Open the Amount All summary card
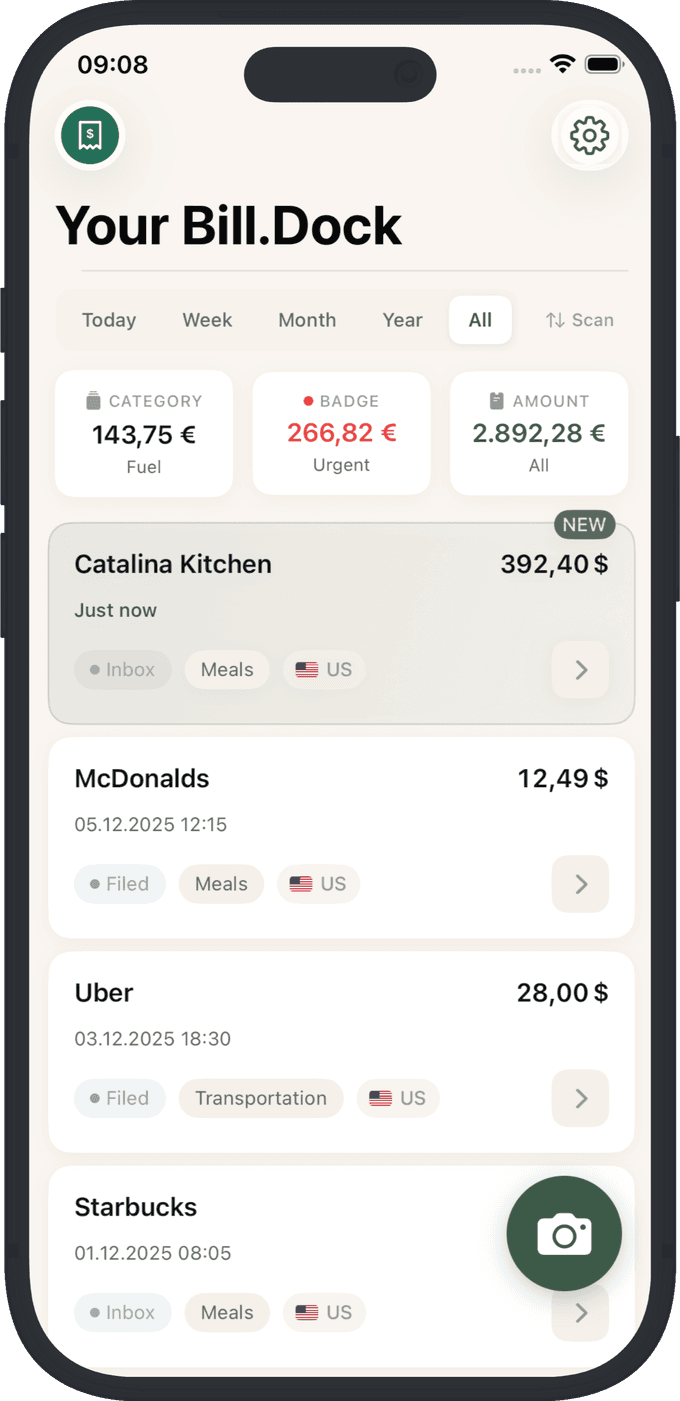The width and height of the screenshot is (680, 1401). click(x=539, y=433)
